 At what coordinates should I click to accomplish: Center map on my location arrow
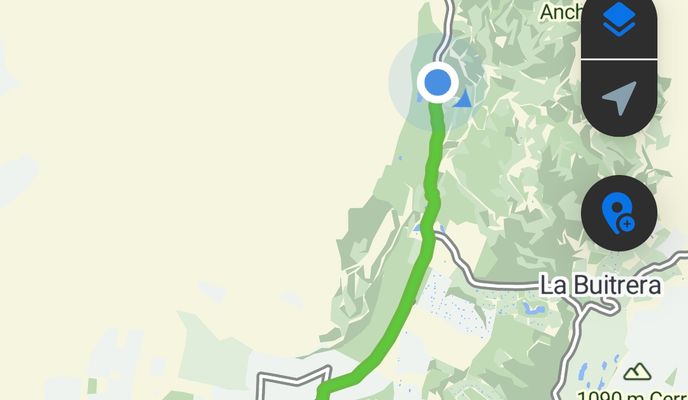coord(619,98)
